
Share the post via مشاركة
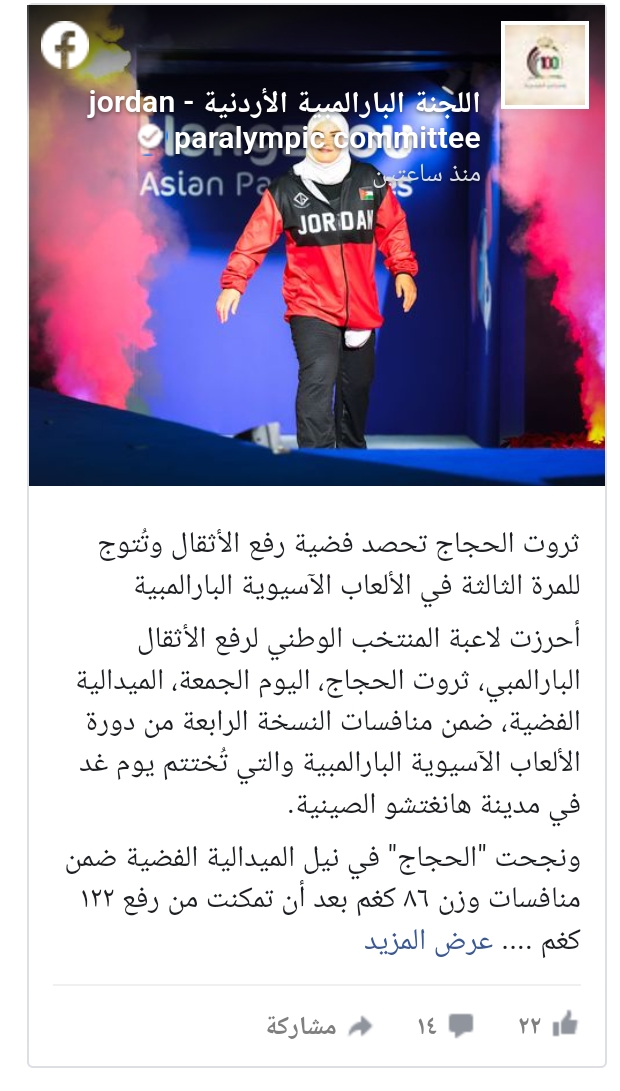point(319,1025)
